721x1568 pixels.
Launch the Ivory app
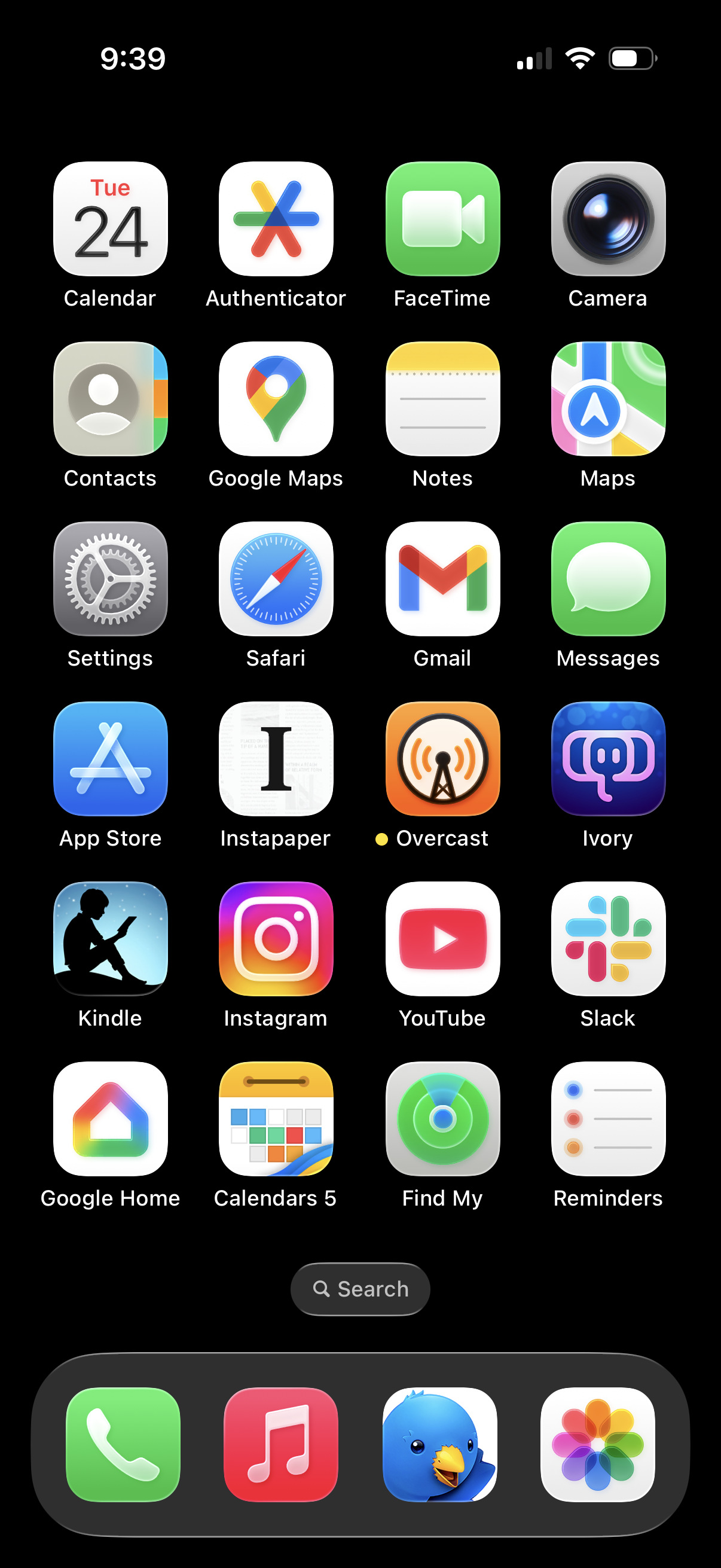tap(608, 759)
